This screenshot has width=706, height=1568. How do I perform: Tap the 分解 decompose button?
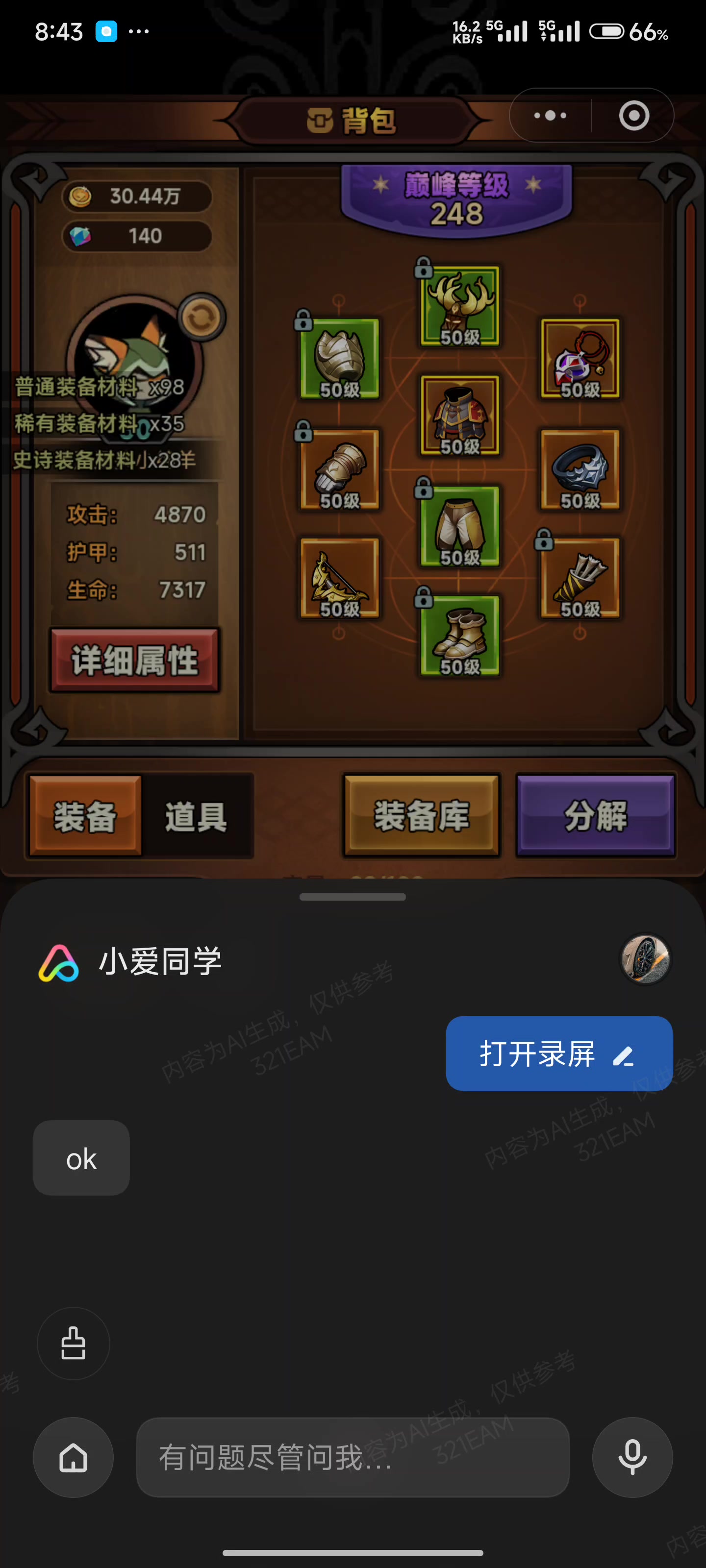[595, 816]
